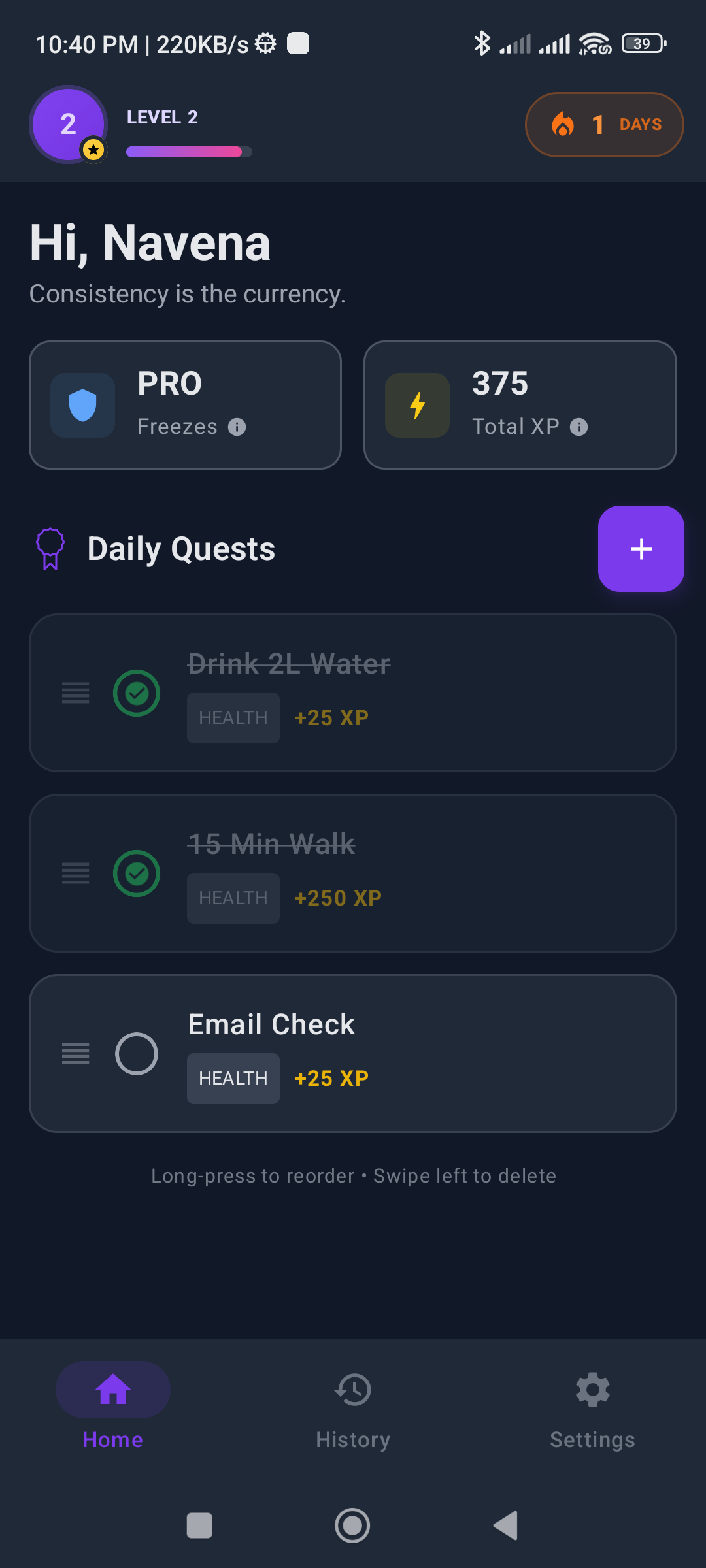The height and width of the screenshot is (1568, 706).
Task: Open the Freezes shield icon
Action: tap(83, 405)
